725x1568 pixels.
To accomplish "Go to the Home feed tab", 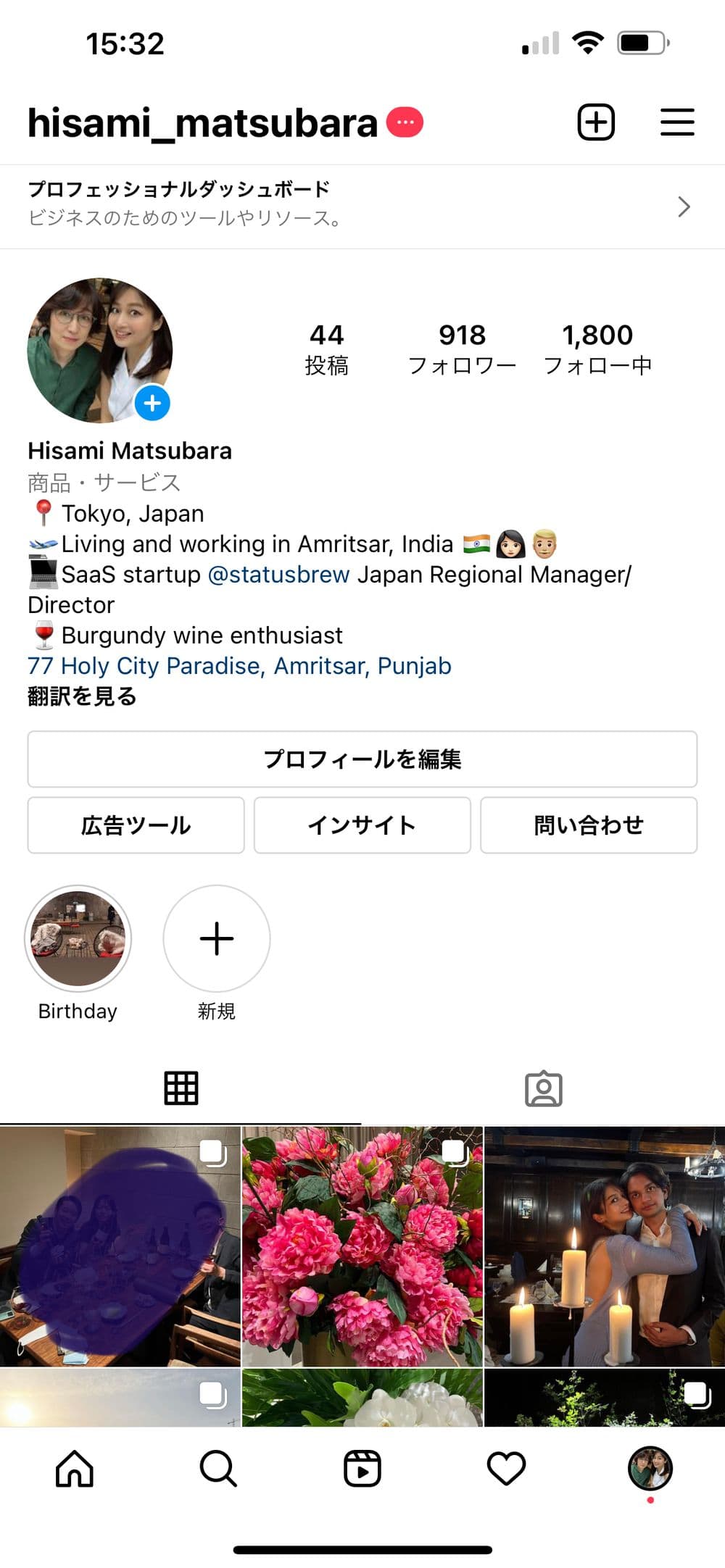I will (75, 1469).
